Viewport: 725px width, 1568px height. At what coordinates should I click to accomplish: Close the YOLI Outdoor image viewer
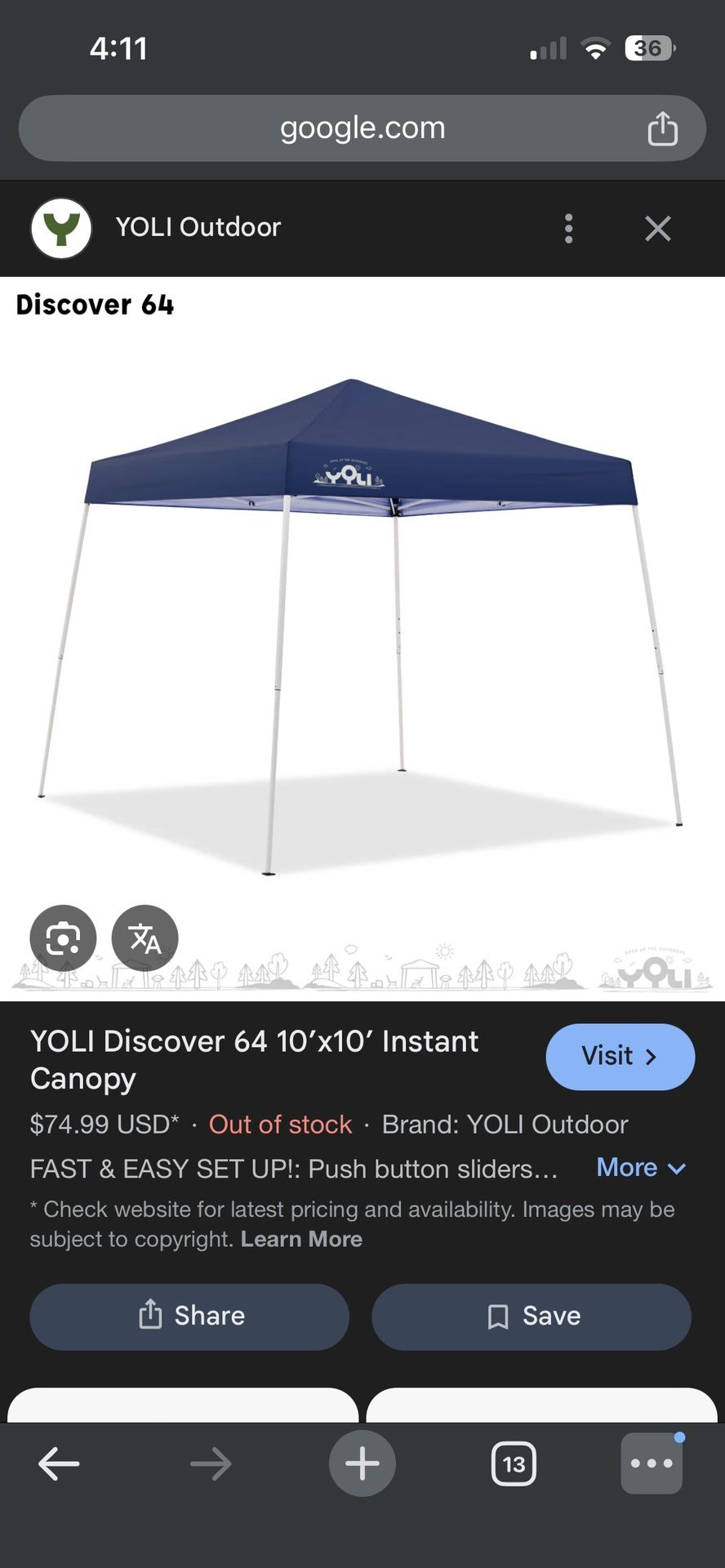tap(657, 229)
